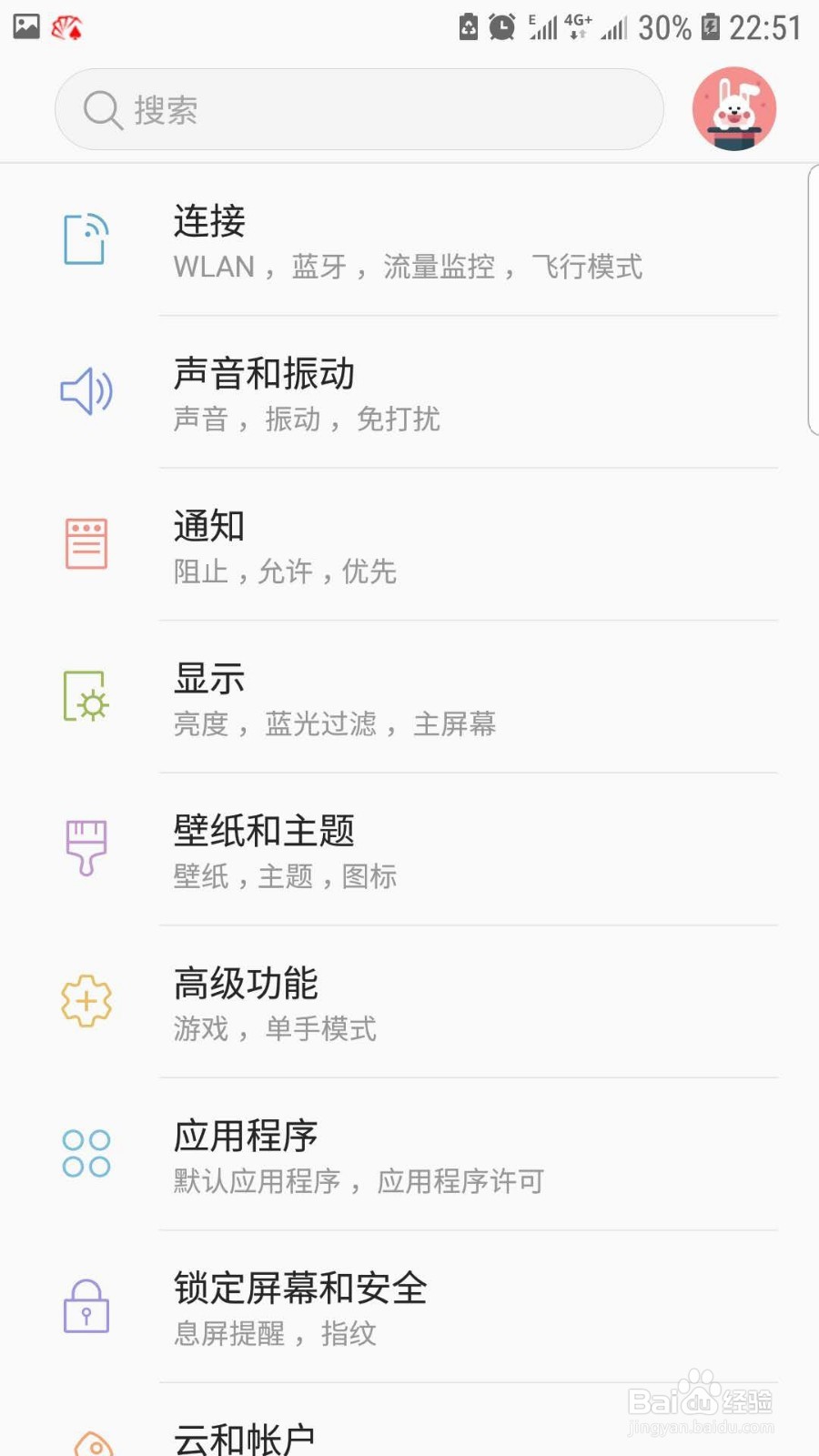819x1456 pixels.
Task: Open 连接 settings
Action: [x=409, y=242]
